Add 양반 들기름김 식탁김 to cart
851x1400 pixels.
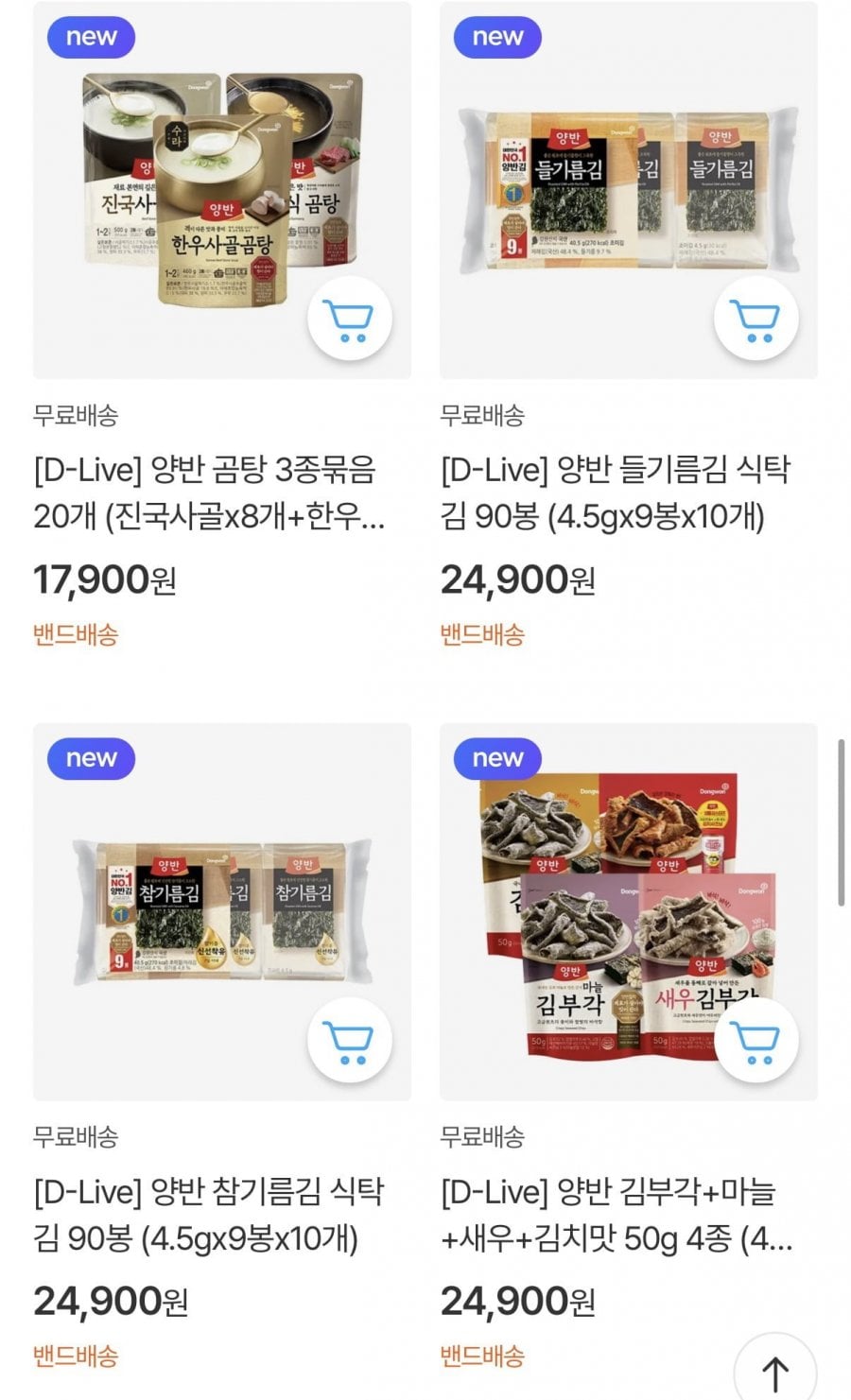pyautogui.click(x=755, y=320)
